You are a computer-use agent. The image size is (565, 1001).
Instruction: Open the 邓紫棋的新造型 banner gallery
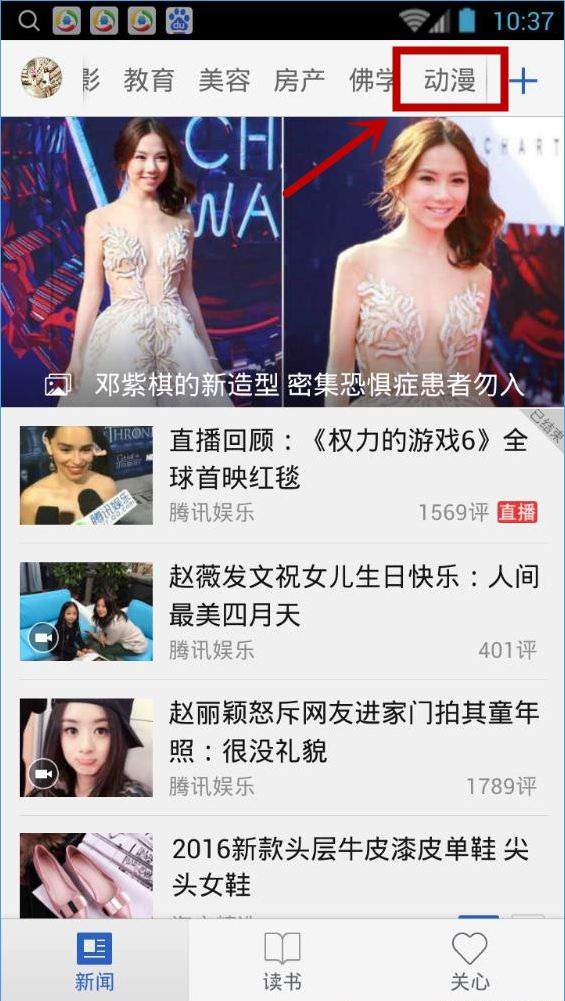point(282,262)
